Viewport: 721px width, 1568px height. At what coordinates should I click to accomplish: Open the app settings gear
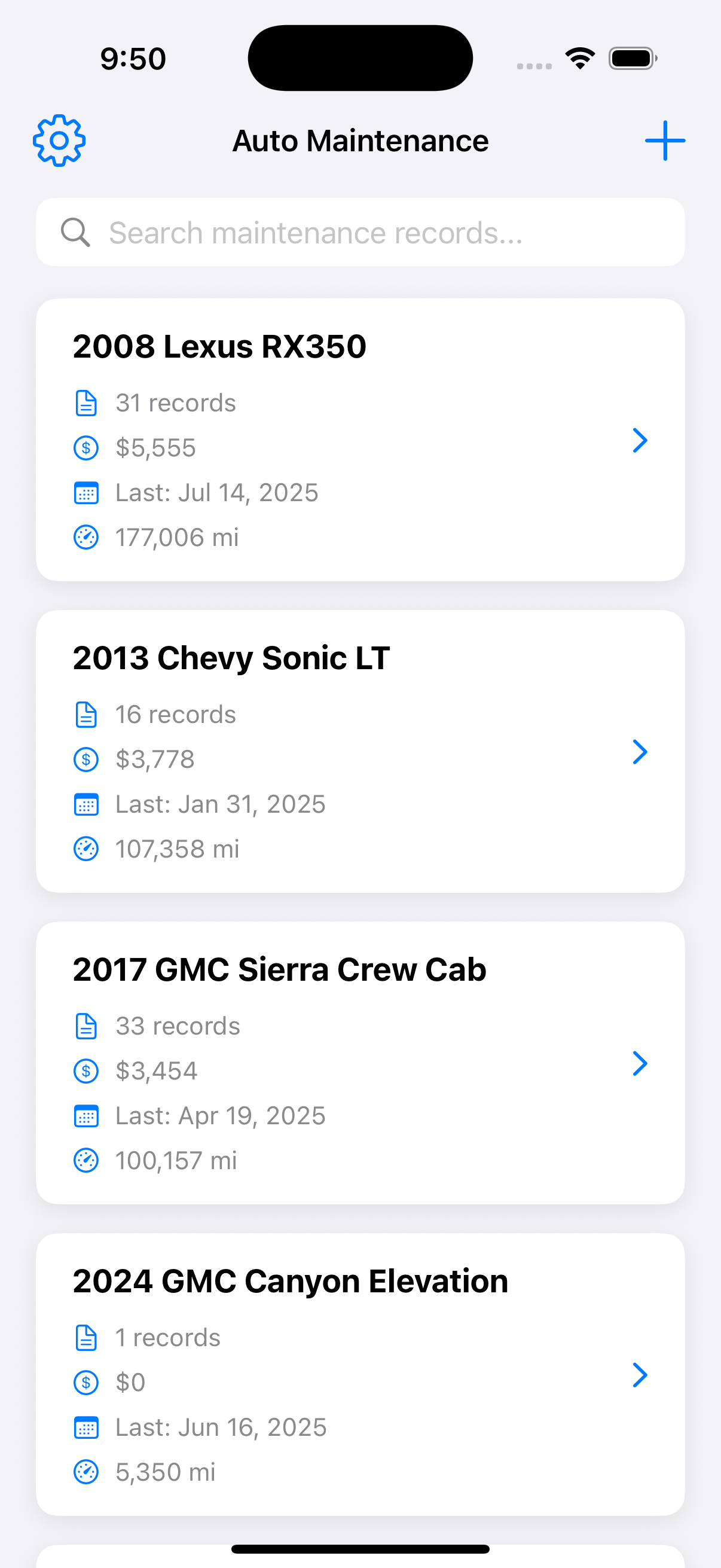59,140
